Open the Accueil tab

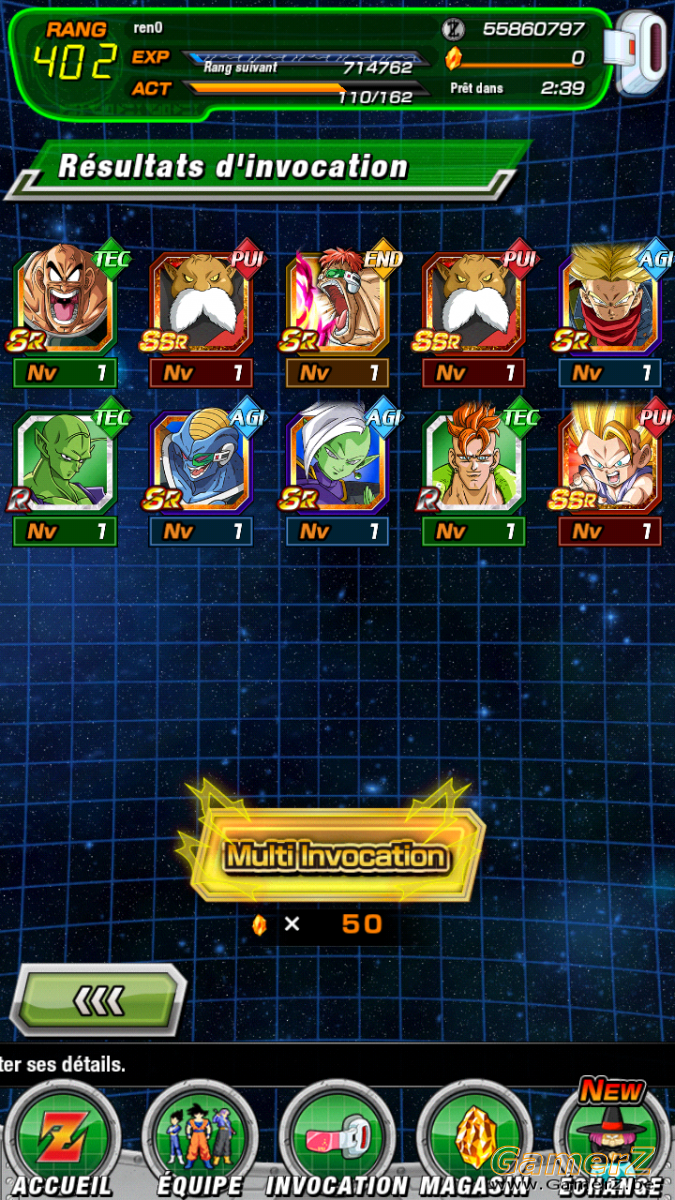(62, 1140)
